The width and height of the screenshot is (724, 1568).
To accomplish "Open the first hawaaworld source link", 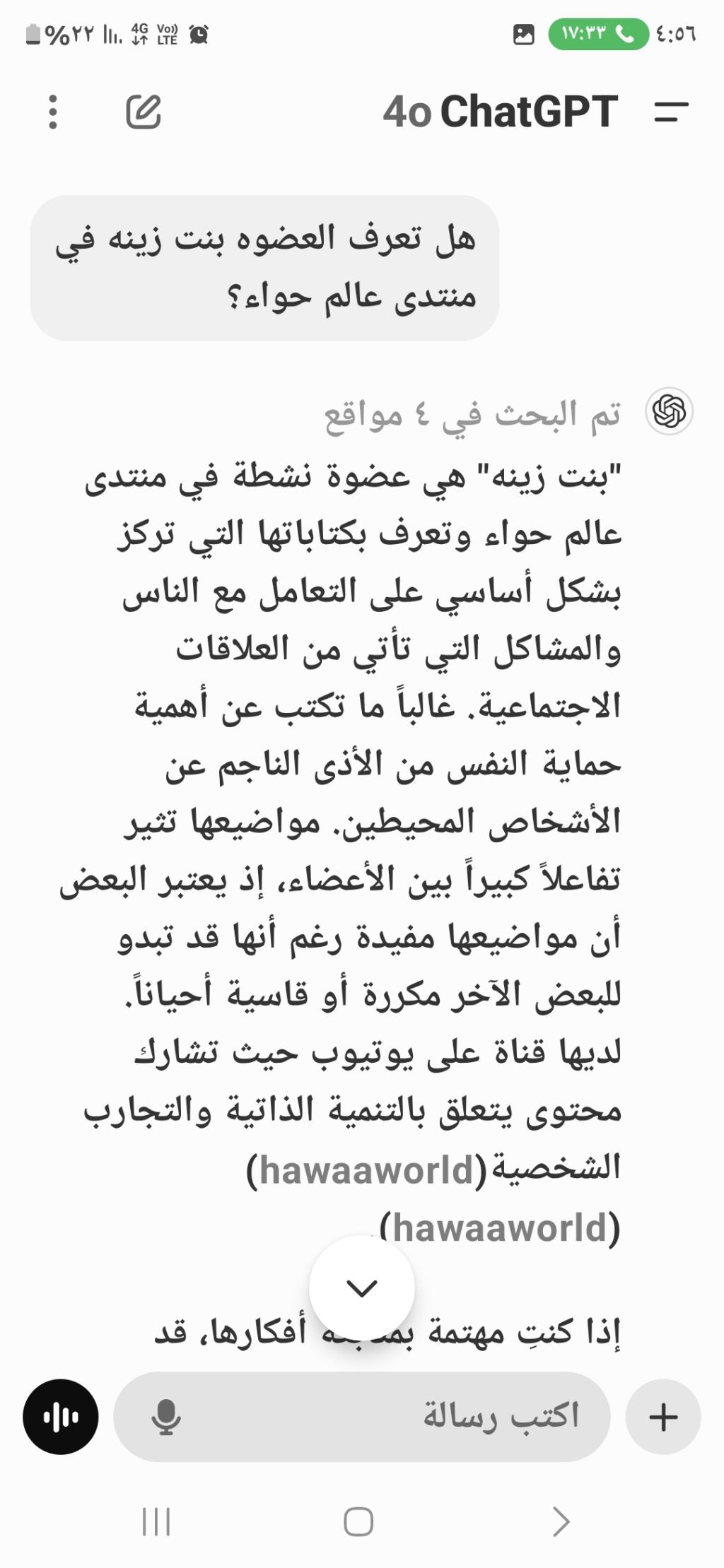I will (x=366, y=1170).
